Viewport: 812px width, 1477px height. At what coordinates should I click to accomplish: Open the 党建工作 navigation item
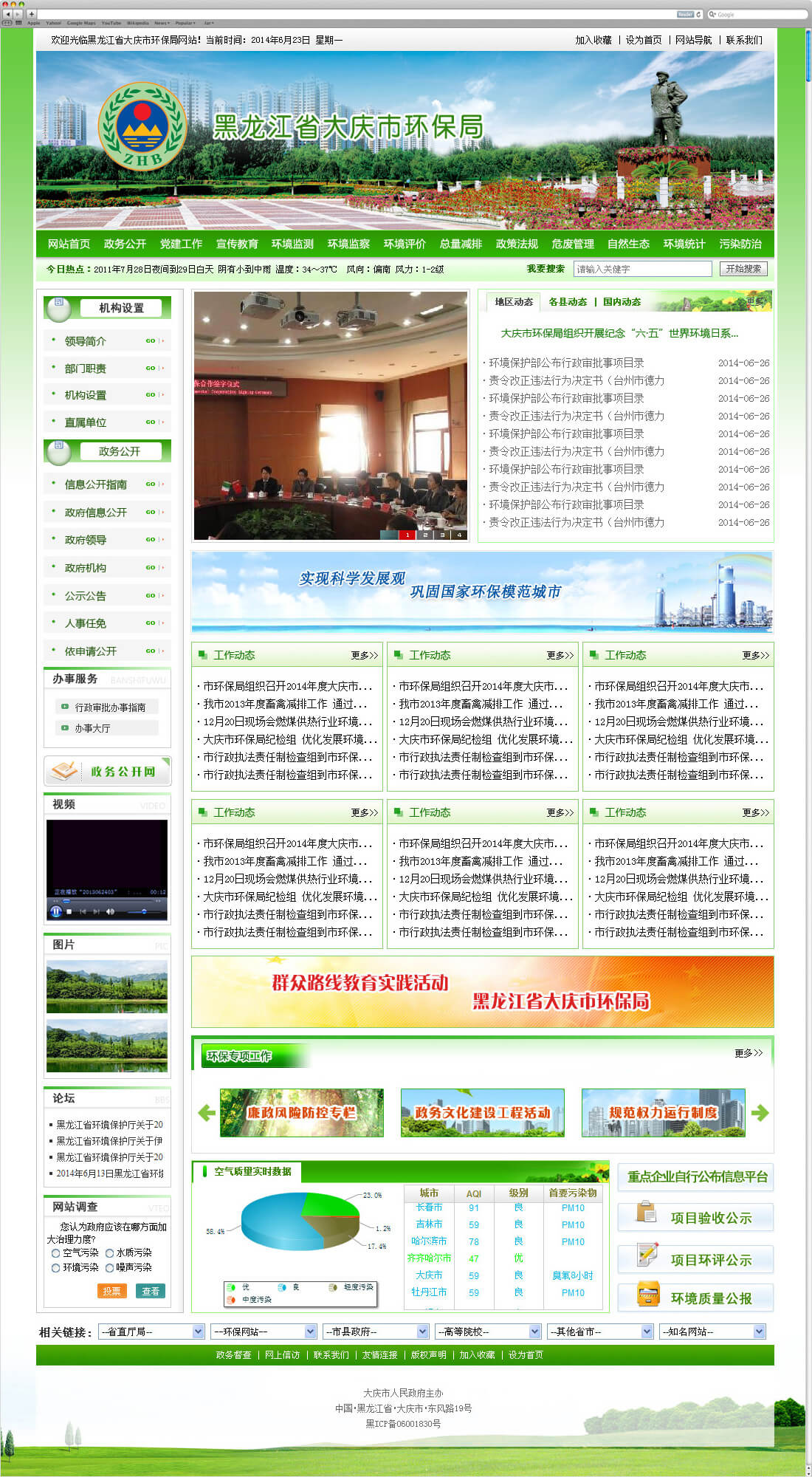pos(181,244)
